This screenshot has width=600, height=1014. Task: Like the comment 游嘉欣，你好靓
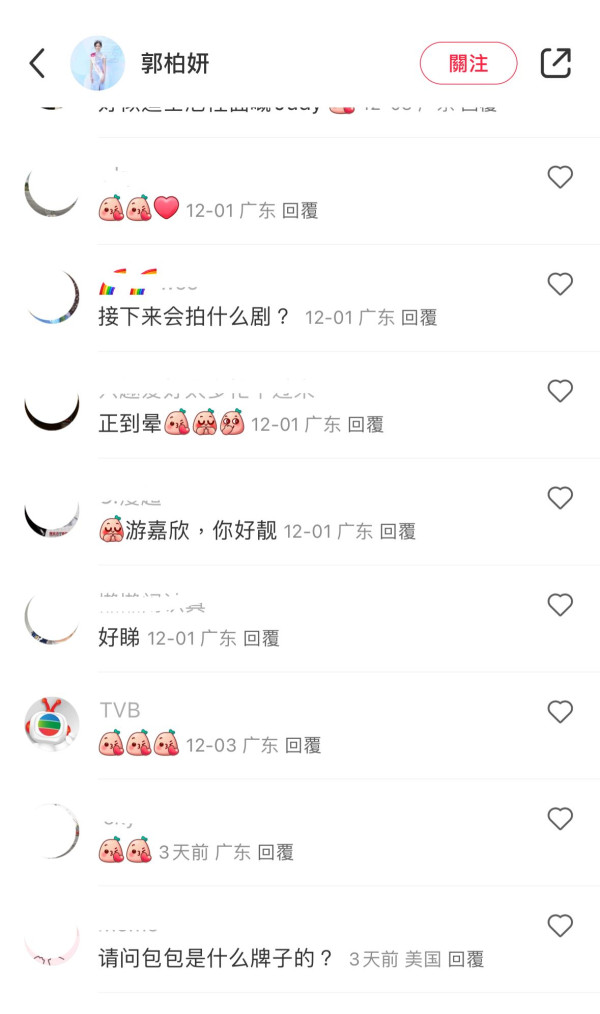click(560, 498)
